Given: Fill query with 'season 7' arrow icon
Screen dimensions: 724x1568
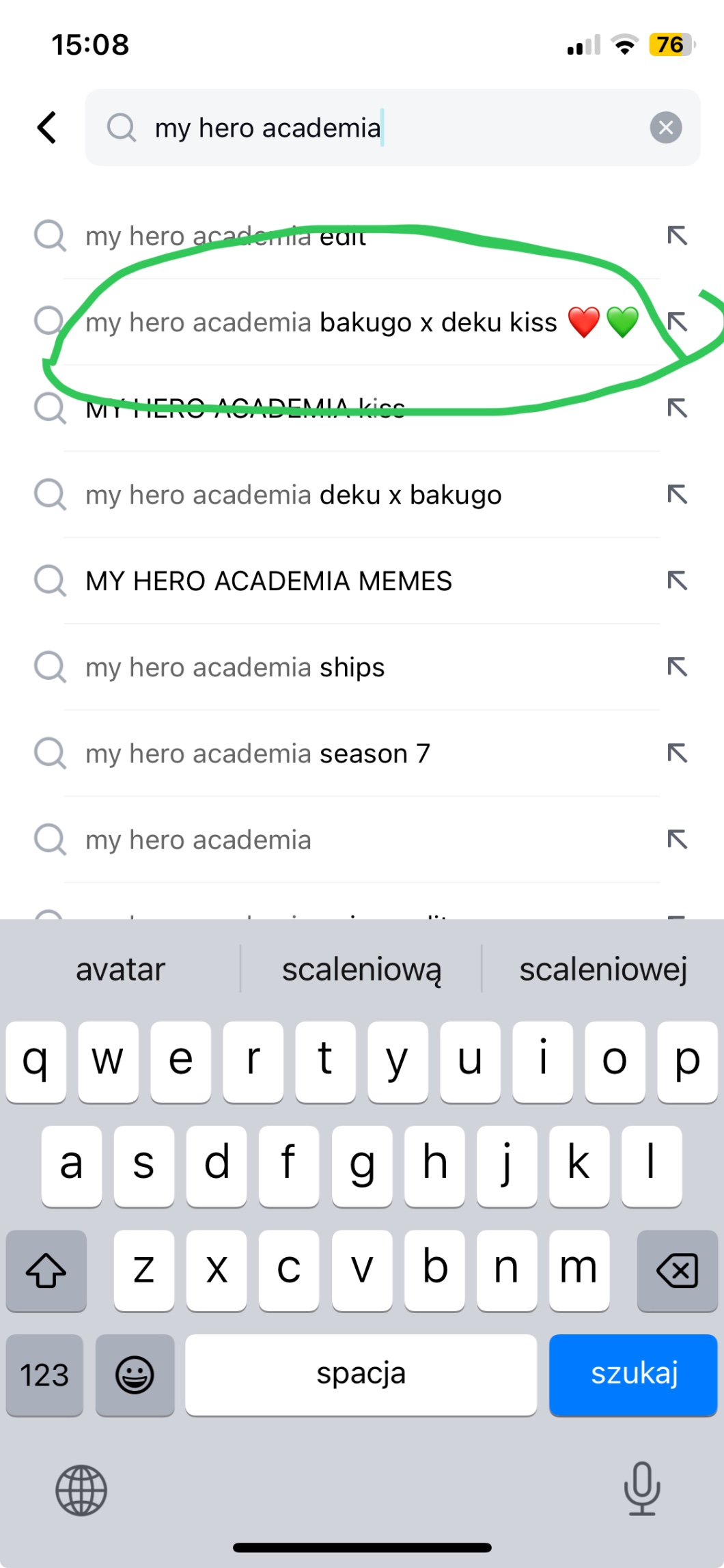Looking at the screenshot, I should (677, 753).
